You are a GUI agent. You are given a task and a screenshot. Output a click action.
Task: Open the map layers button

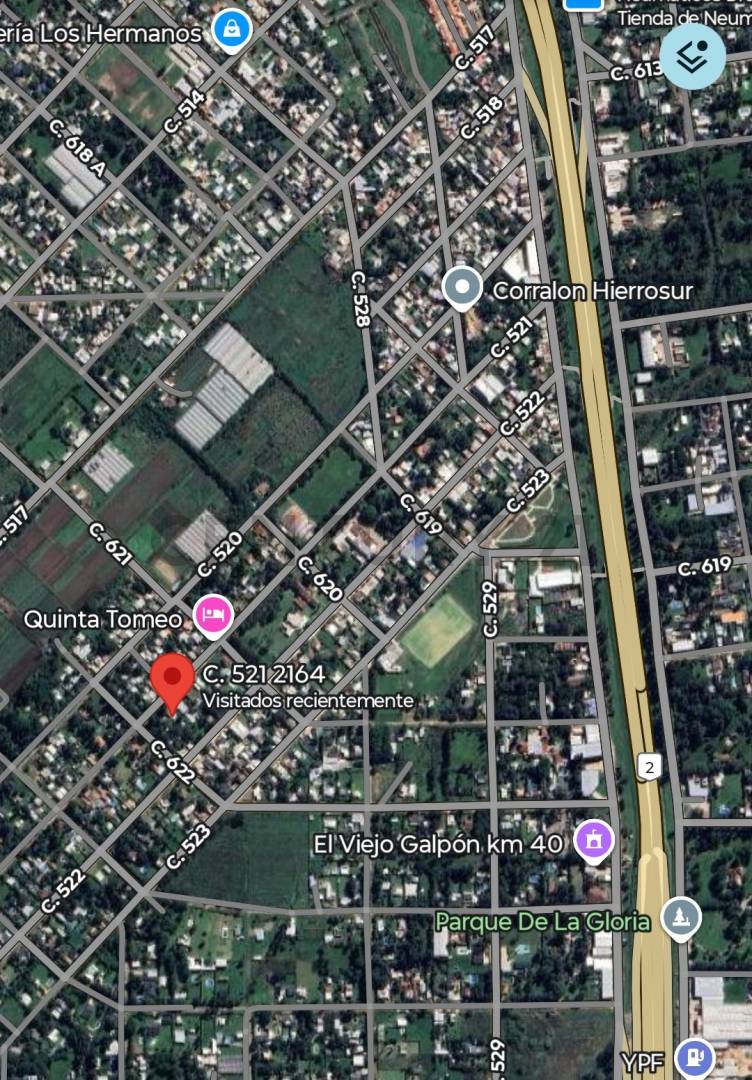pyautogui.click(x=692, y=56)
